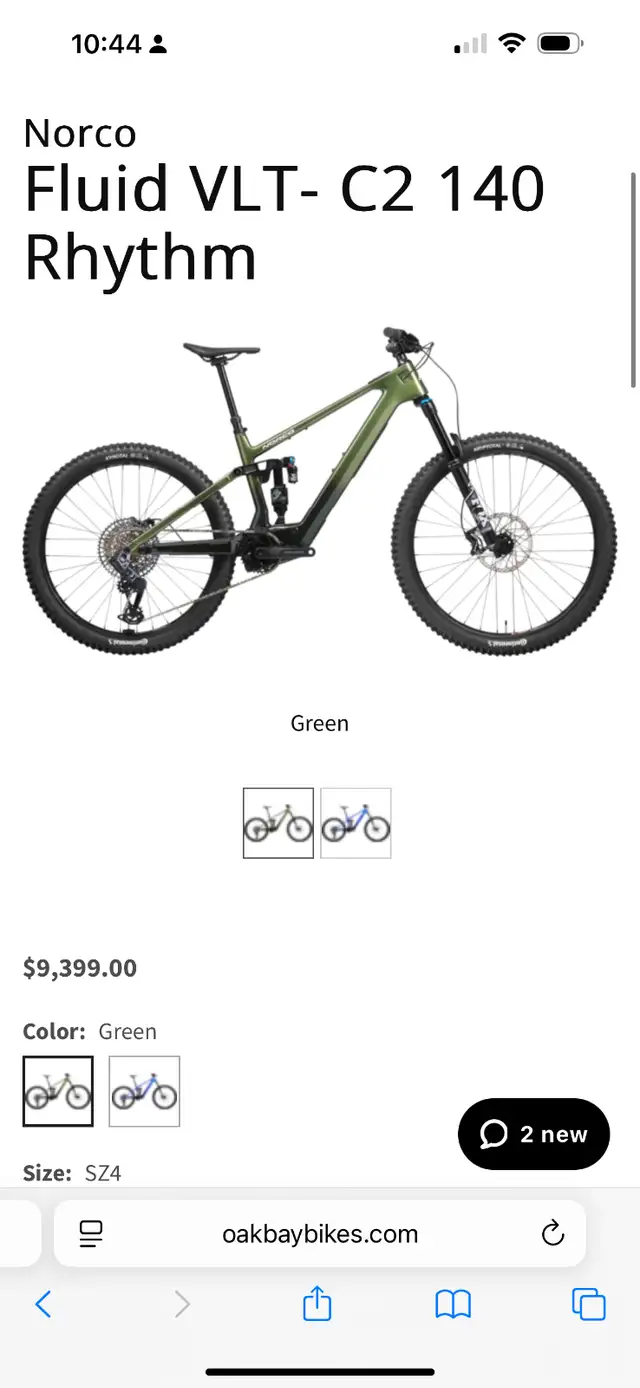Show all open tabs
The image size is (640, 1388).
tap(588, 1304)
